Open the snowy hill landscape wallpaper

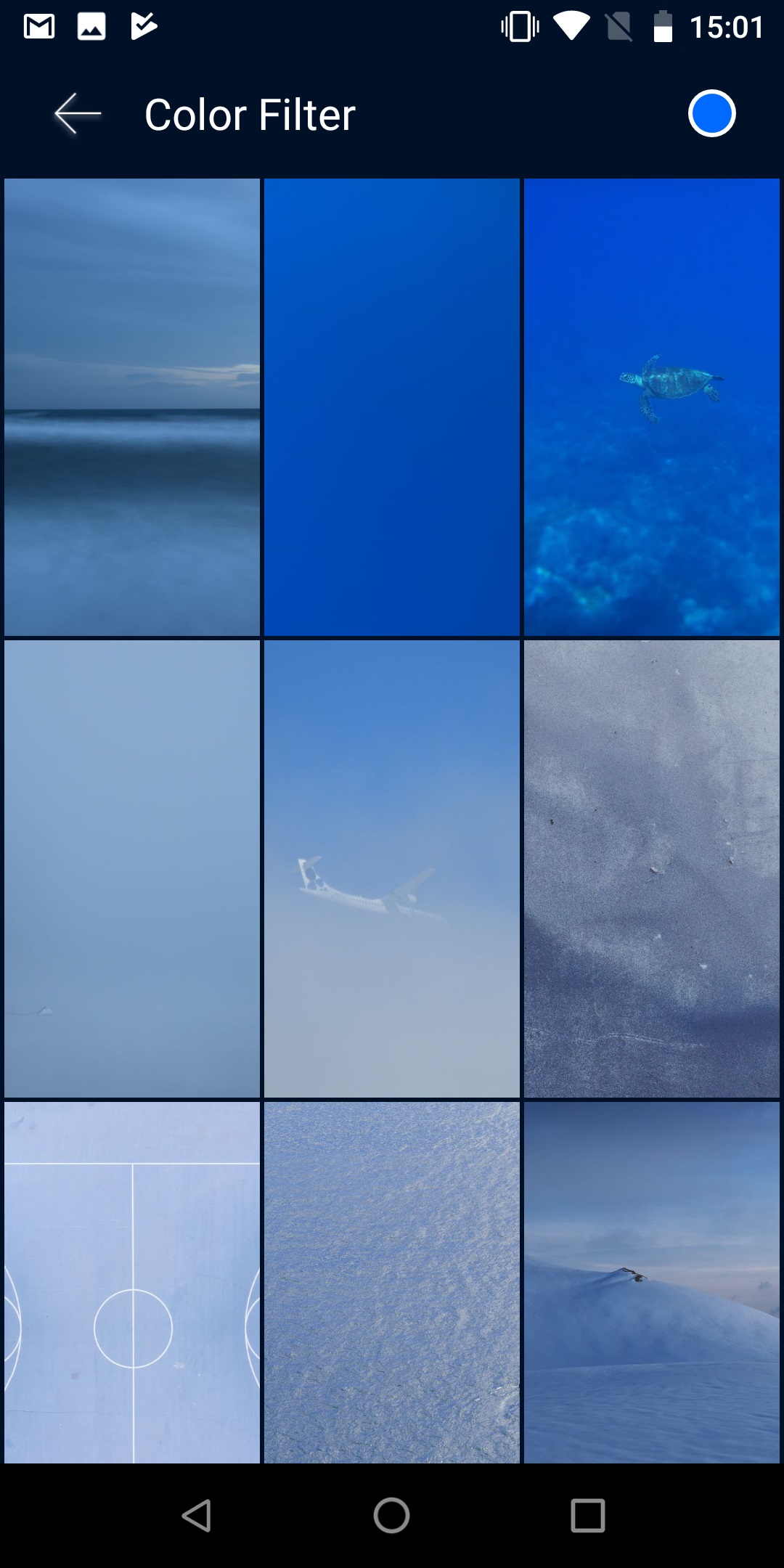pos(652,1283)
